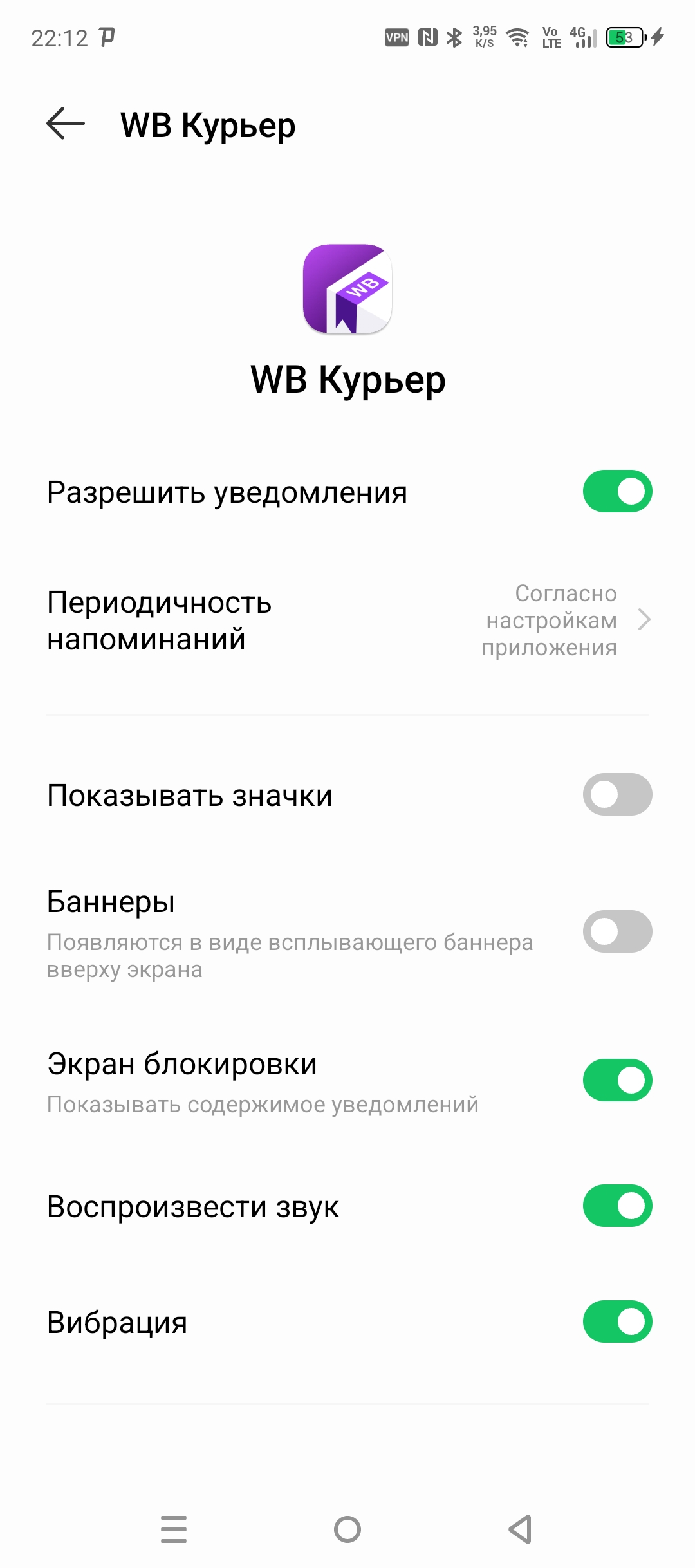
Task: Turn on the Баннеры switch
Action: (617, 931)
